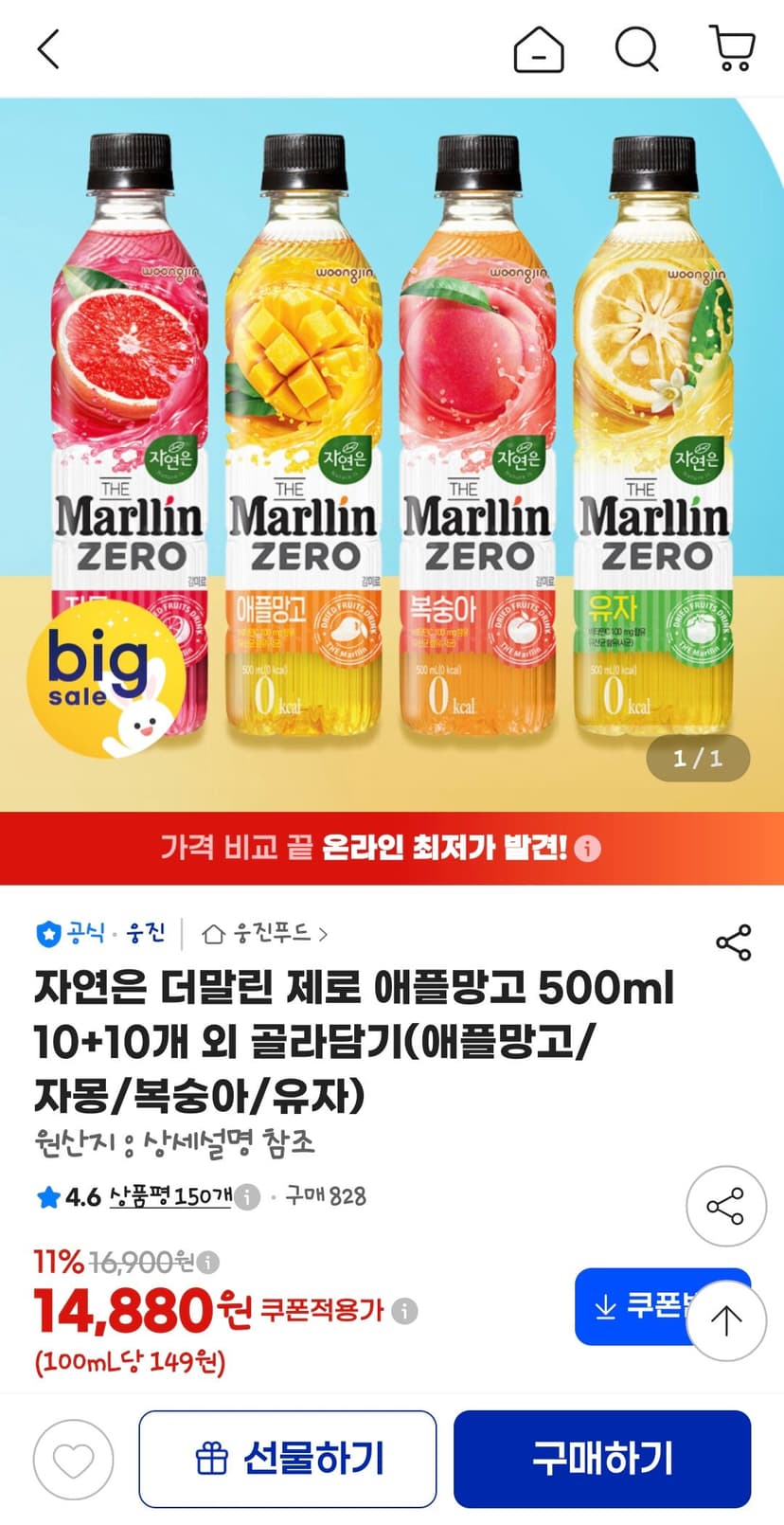Image resolution: width=784 pixels, height=1525 pixels.
Task: Open the shopping cart
Action: 732,48
